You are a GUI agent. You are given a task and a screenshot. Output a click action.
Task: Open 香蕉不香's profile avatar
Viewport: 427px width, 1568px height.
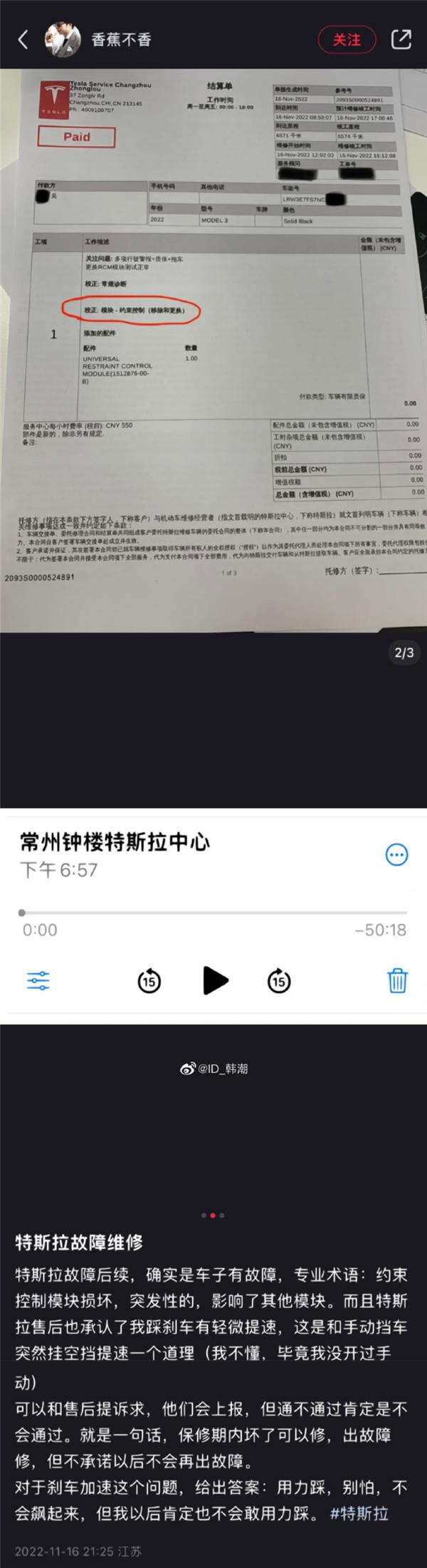click(63, 39)
